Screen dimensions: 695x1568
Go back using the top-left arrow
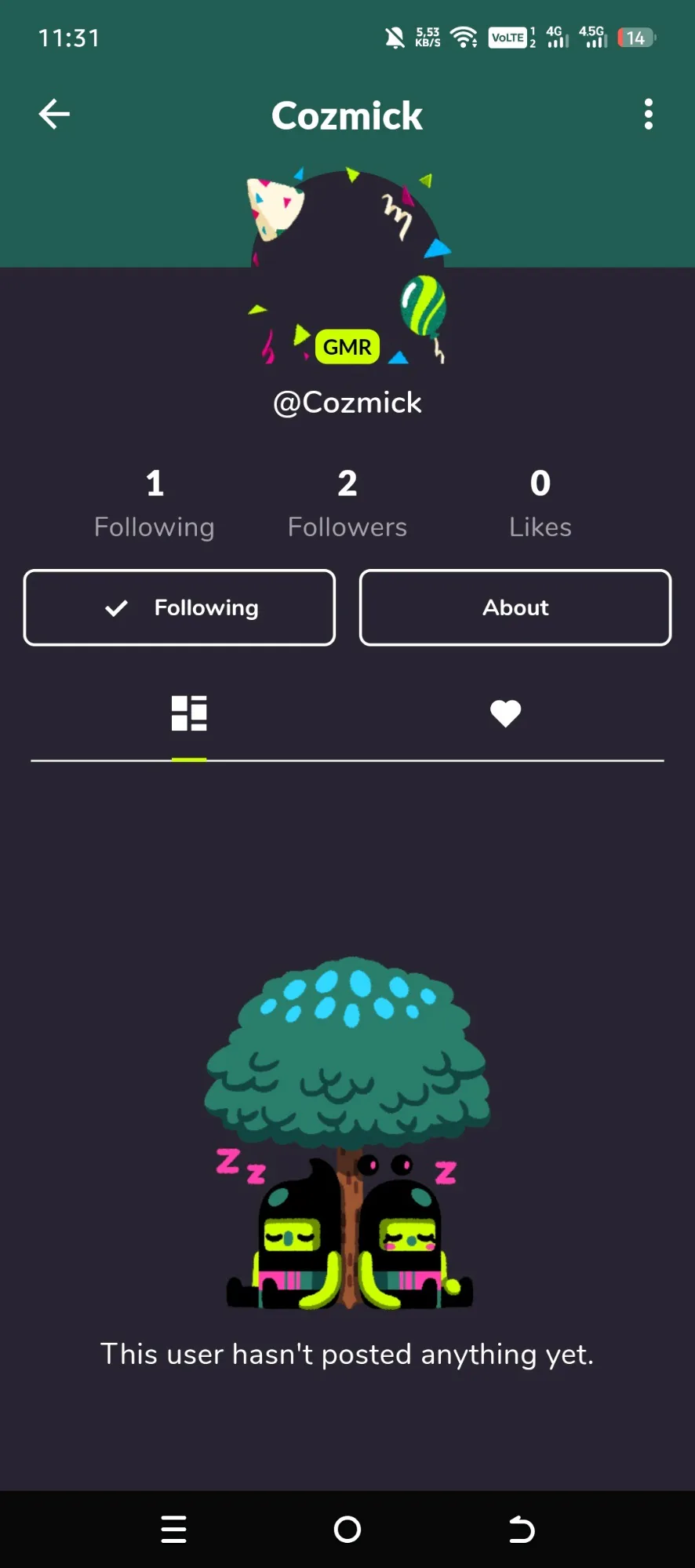click(54, 115)
